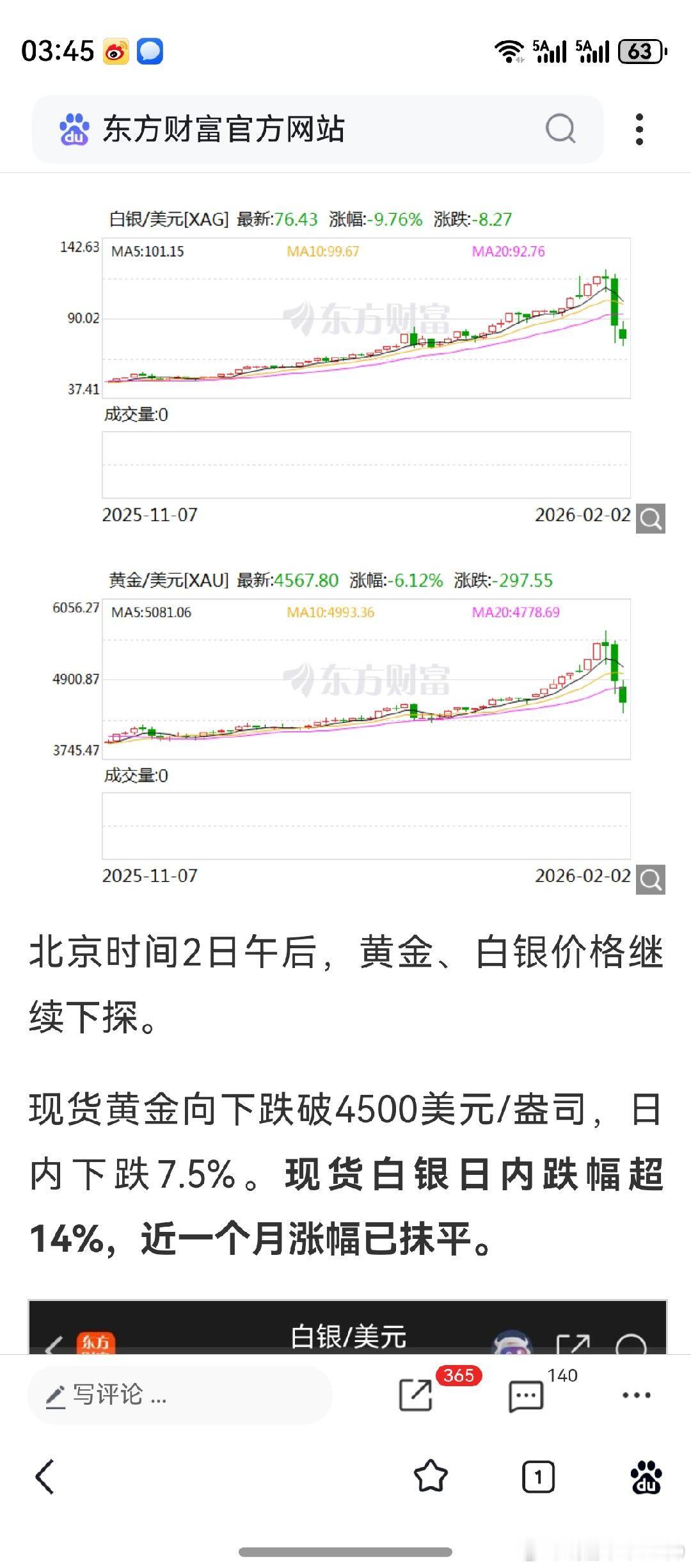The width and height of the screenshot is (691, 1568).
Task: Open the three-dot menu at top right
Action: pyautogui.click(x=639, y=128)
